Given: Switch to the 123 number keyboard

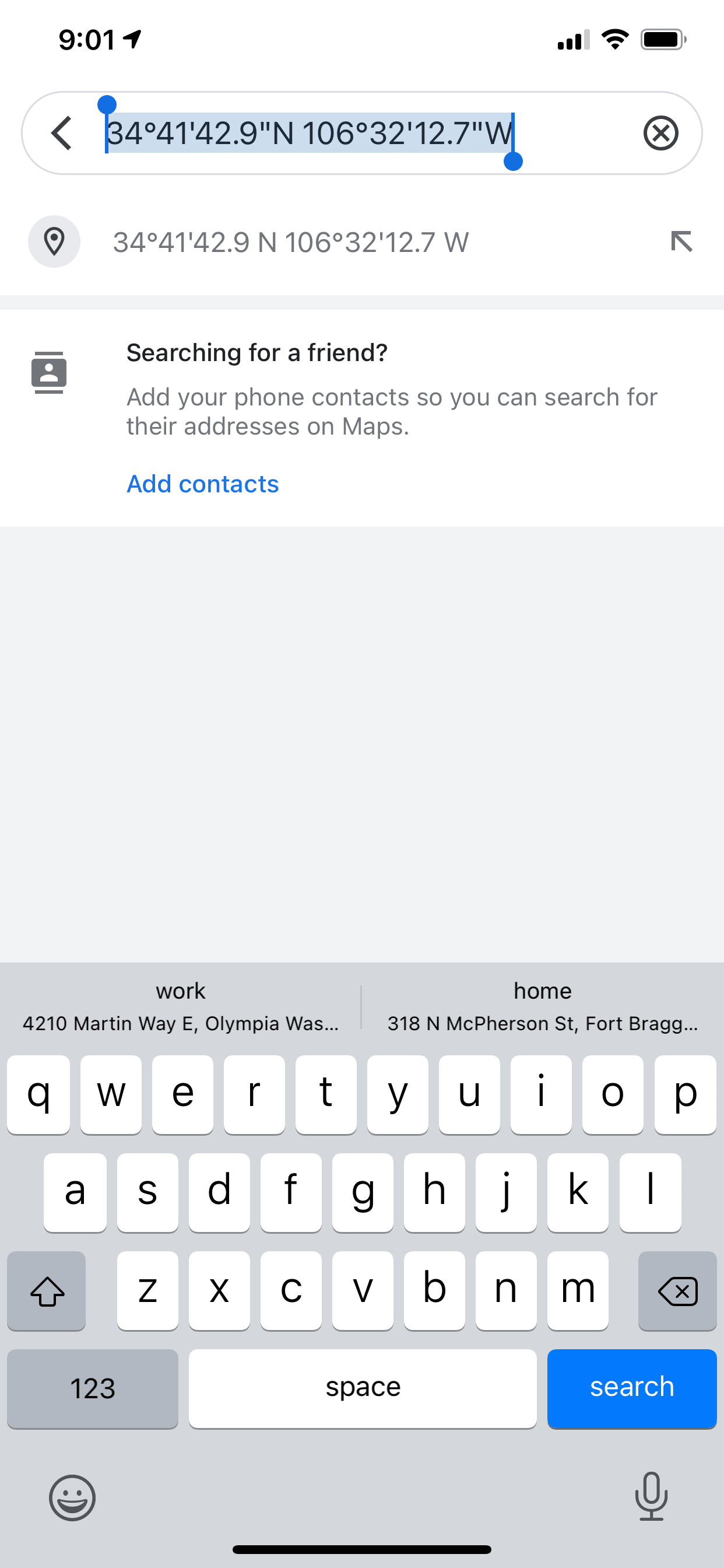Looking at the screenshot, I should [x=93, y=1388].
